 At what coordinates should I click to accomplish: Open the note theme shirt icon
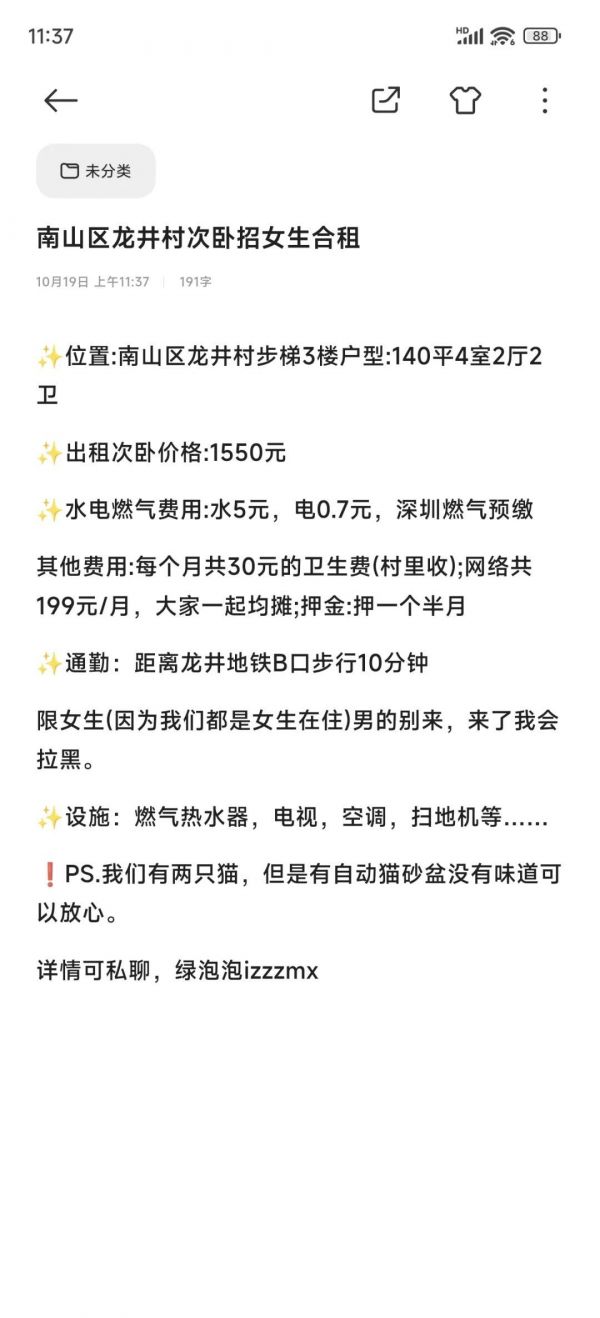click(465, 100)
